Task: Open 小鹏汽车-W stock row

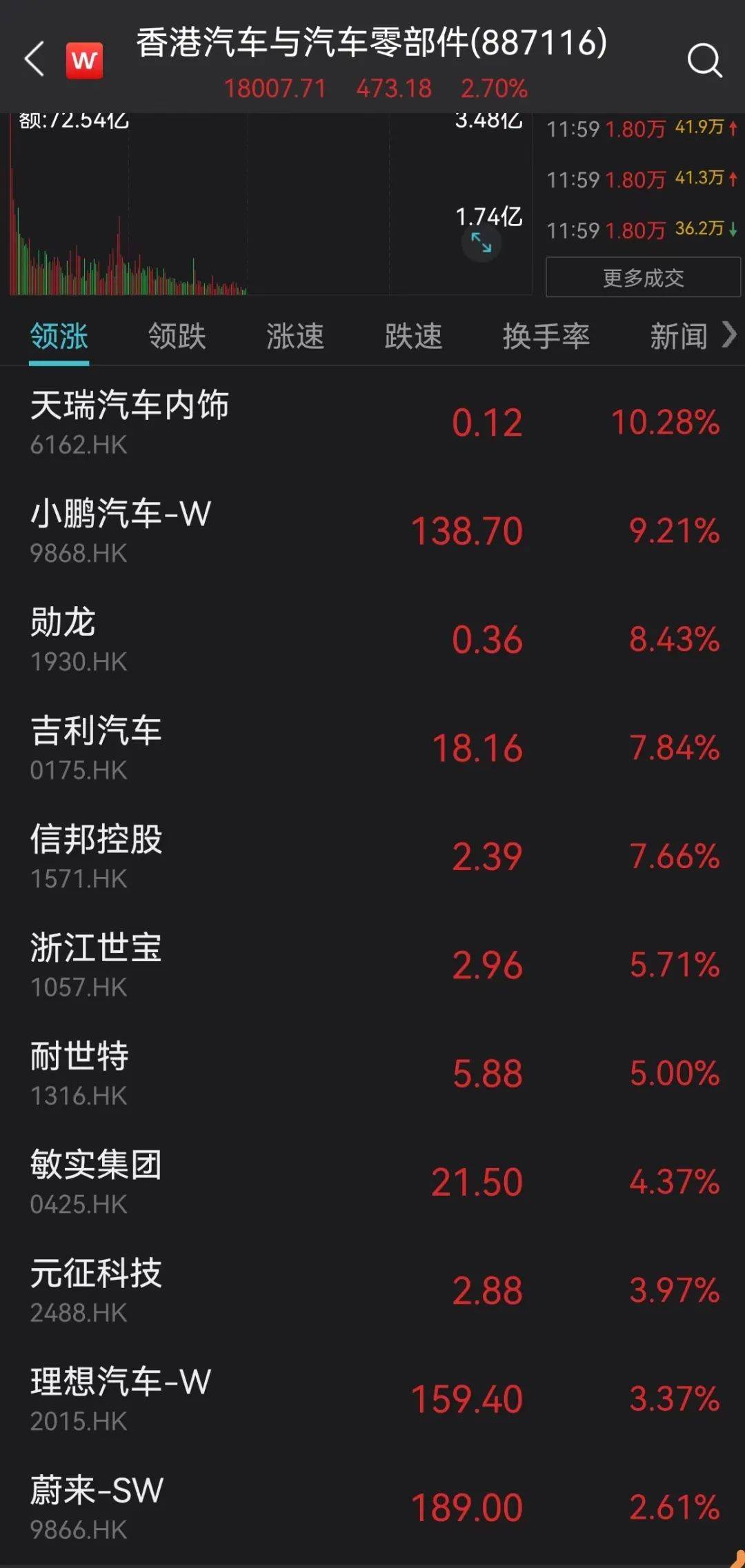Action: click(x=372, y=531)
